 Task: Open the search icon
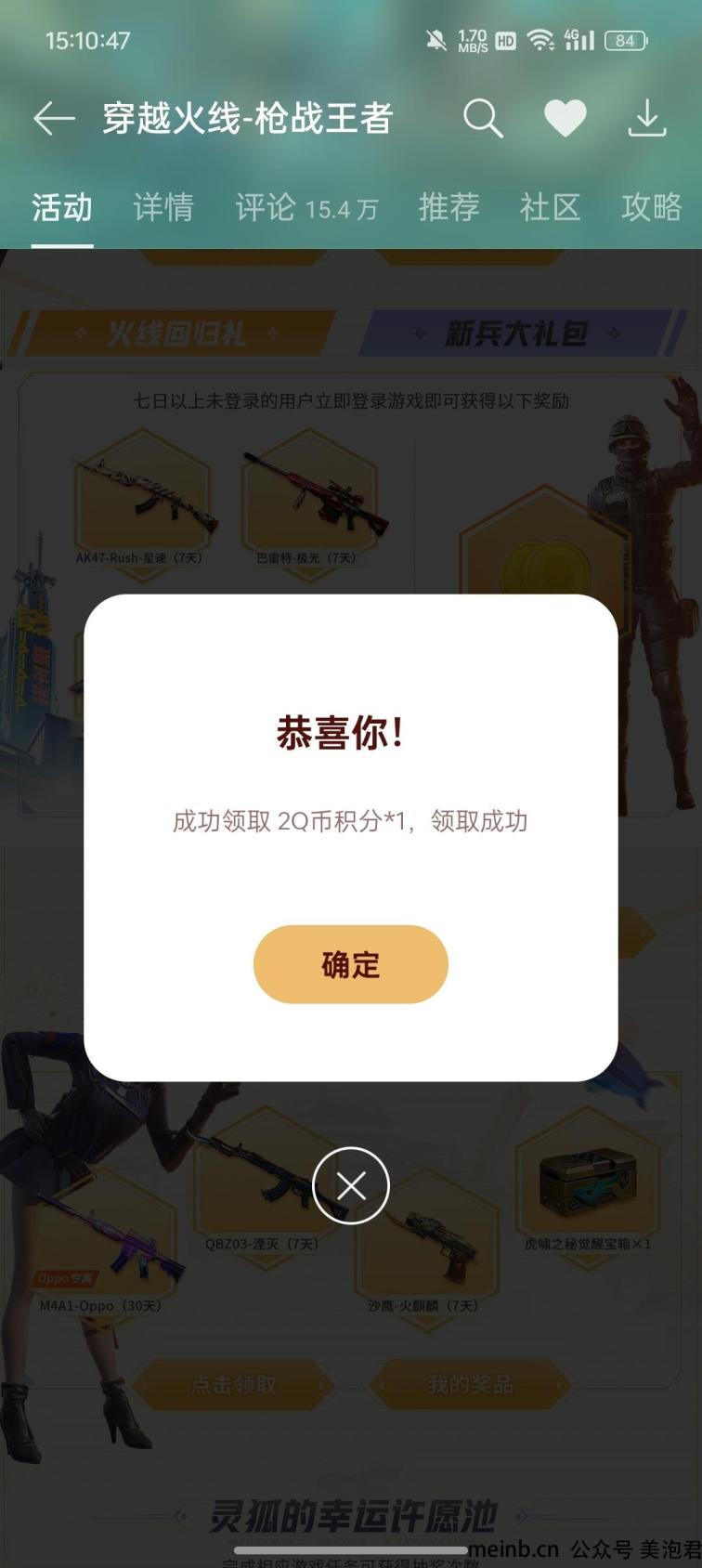point(483,119)
